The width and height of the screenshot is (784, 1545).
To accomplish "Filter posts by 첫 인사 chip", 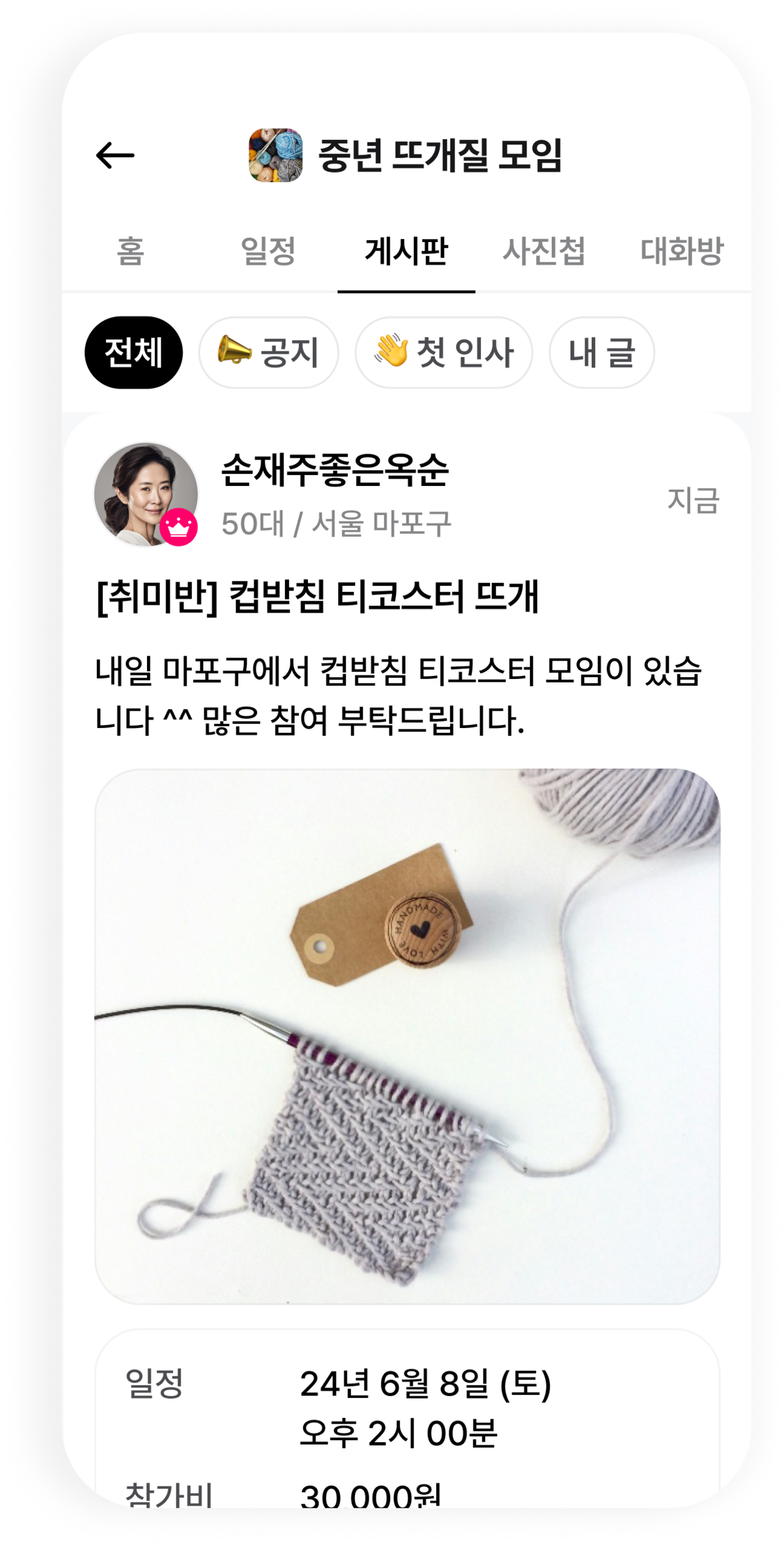I will pos(443,352).
